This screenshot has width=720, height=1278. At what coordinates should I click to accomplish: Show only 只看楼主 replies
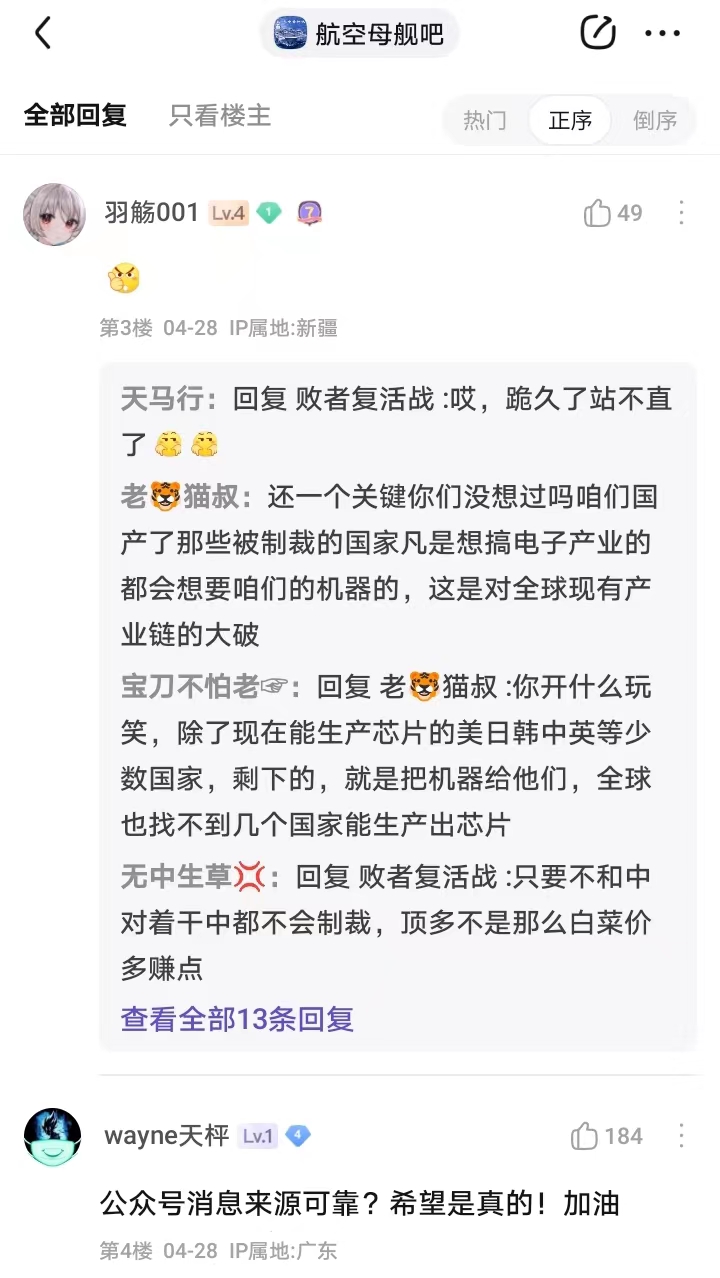pyautogui.click(x=220, y=116)
